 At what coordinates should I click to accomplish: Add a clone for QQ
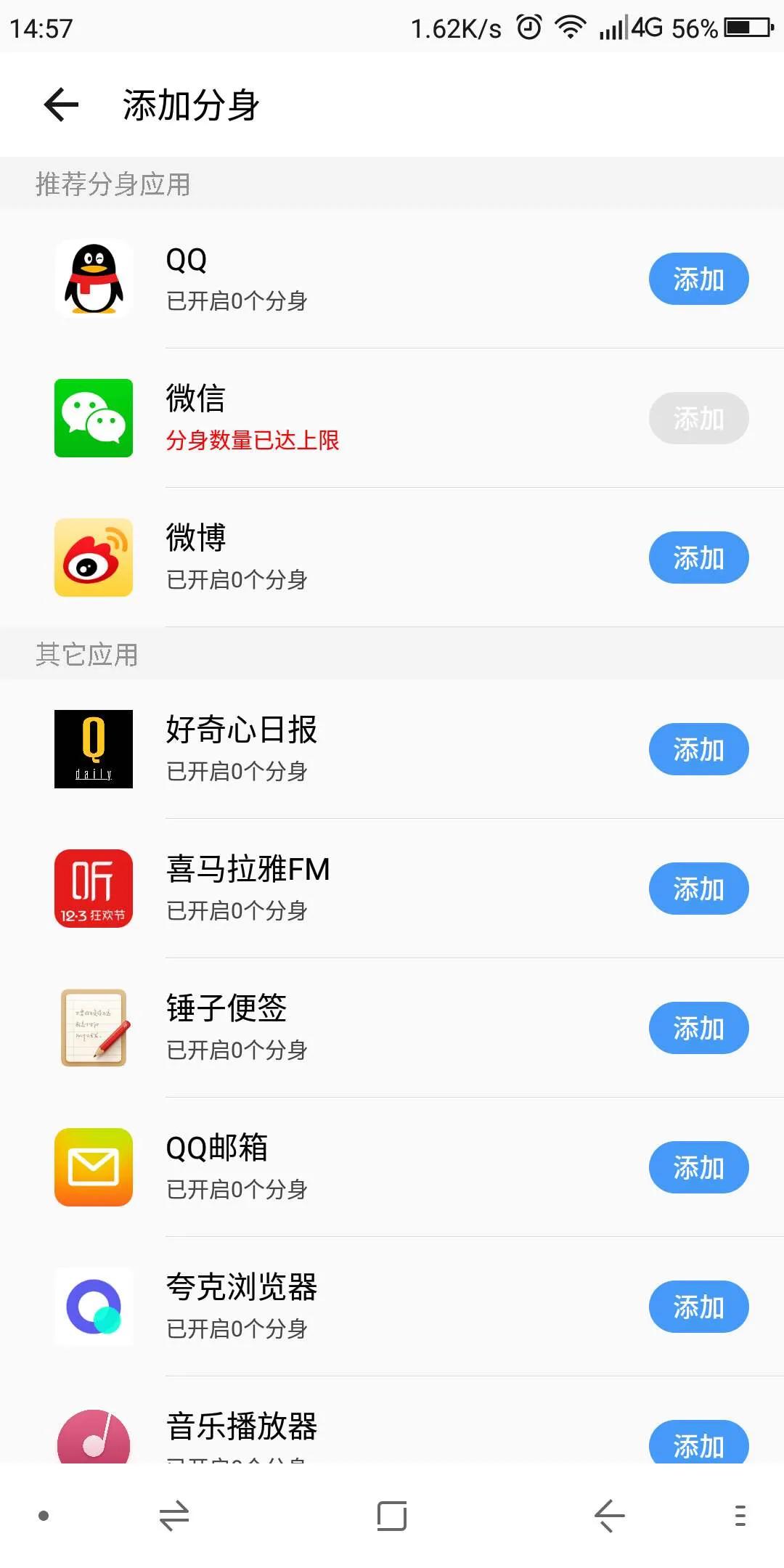[x=698, y=279]
